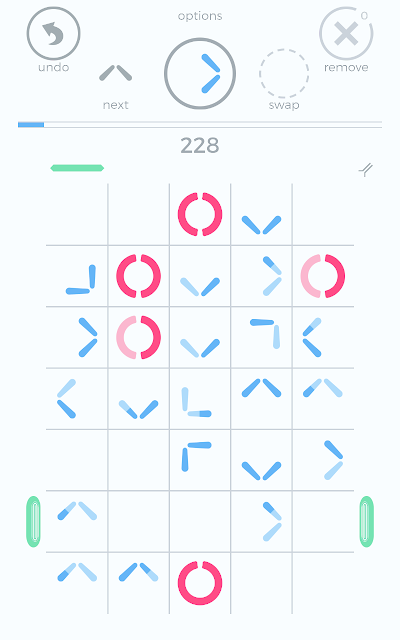Select the current blue arrow piece
Viewport: 400px width, 640px height.
pyautogui.click(x=200, y=73)
